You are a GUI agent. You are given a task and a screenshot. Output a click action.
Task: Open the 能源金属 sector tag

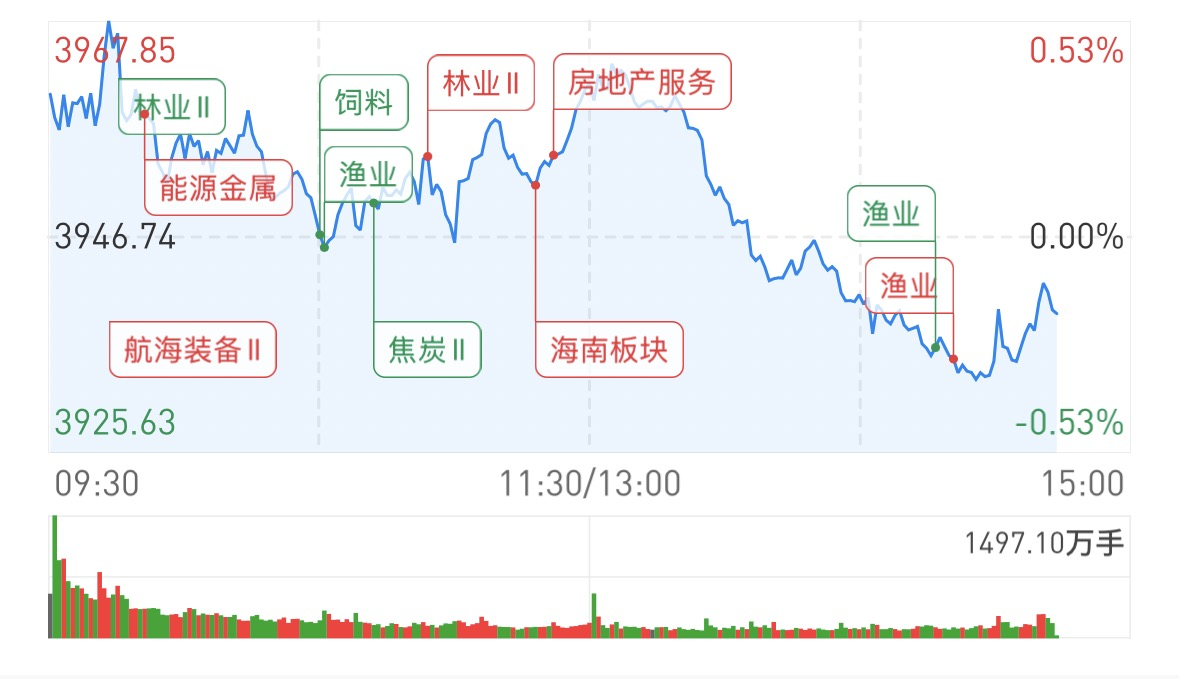pyautogui.click(x=218, y=187)
